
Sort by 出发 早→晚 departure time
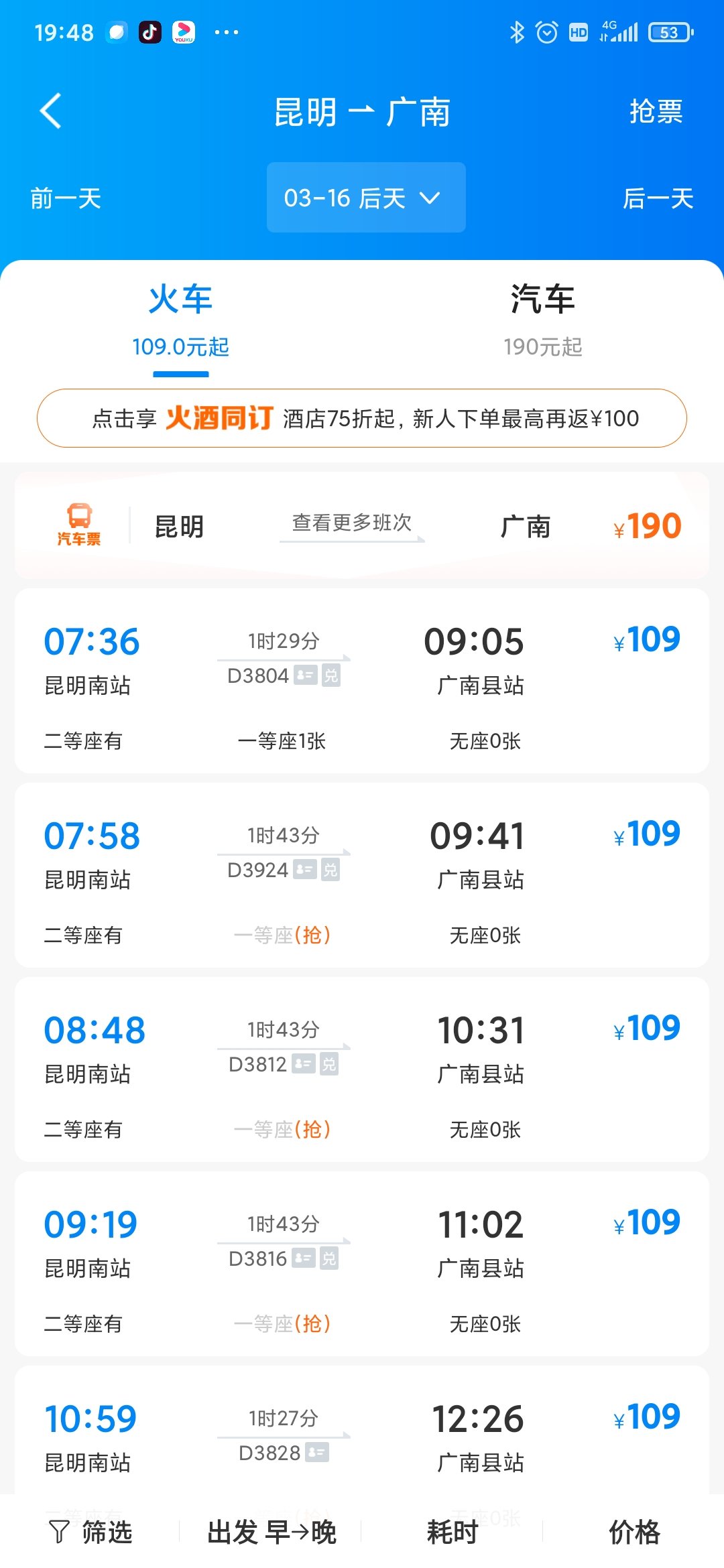click(x=271, y=1532)
